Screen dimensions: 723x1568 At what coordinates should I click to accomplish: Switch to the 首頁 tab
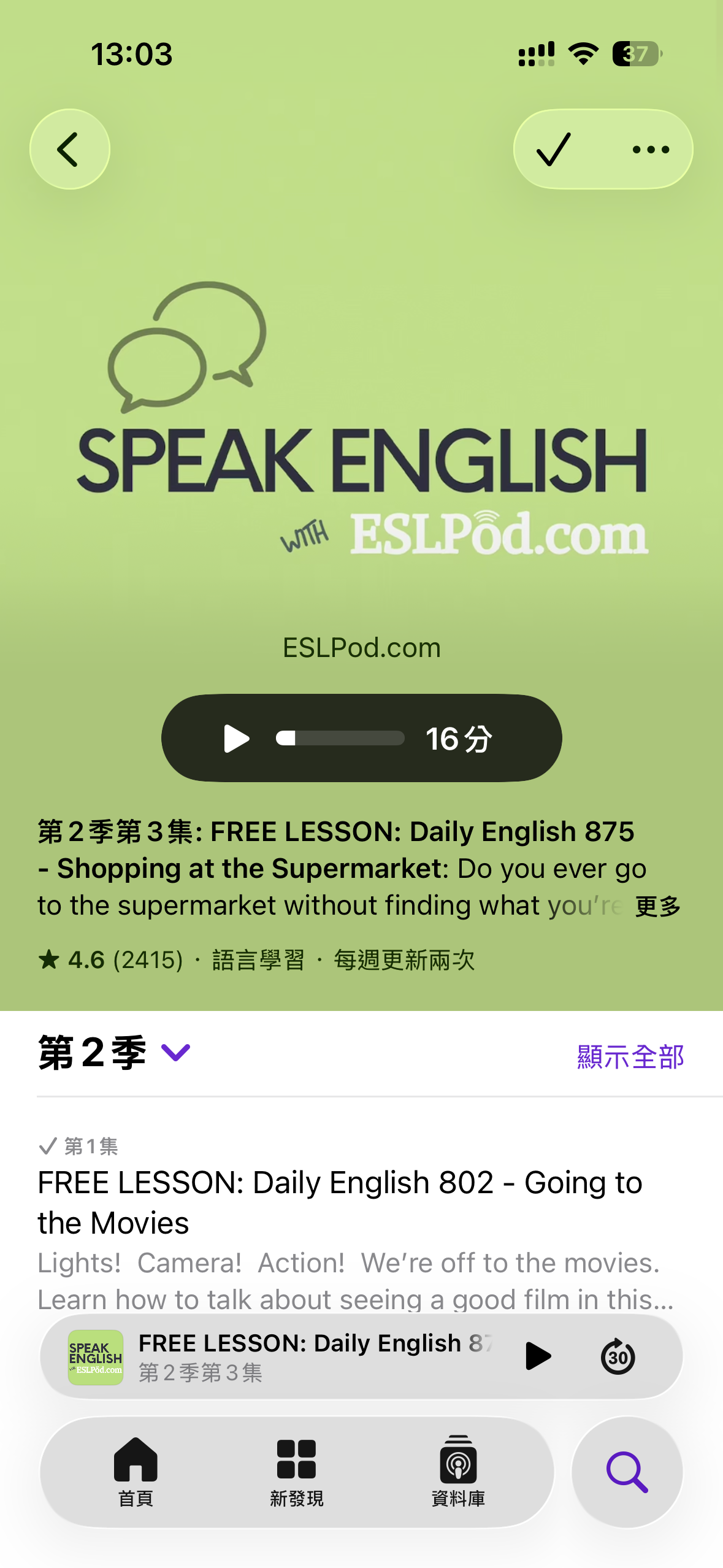point(136,1471)
